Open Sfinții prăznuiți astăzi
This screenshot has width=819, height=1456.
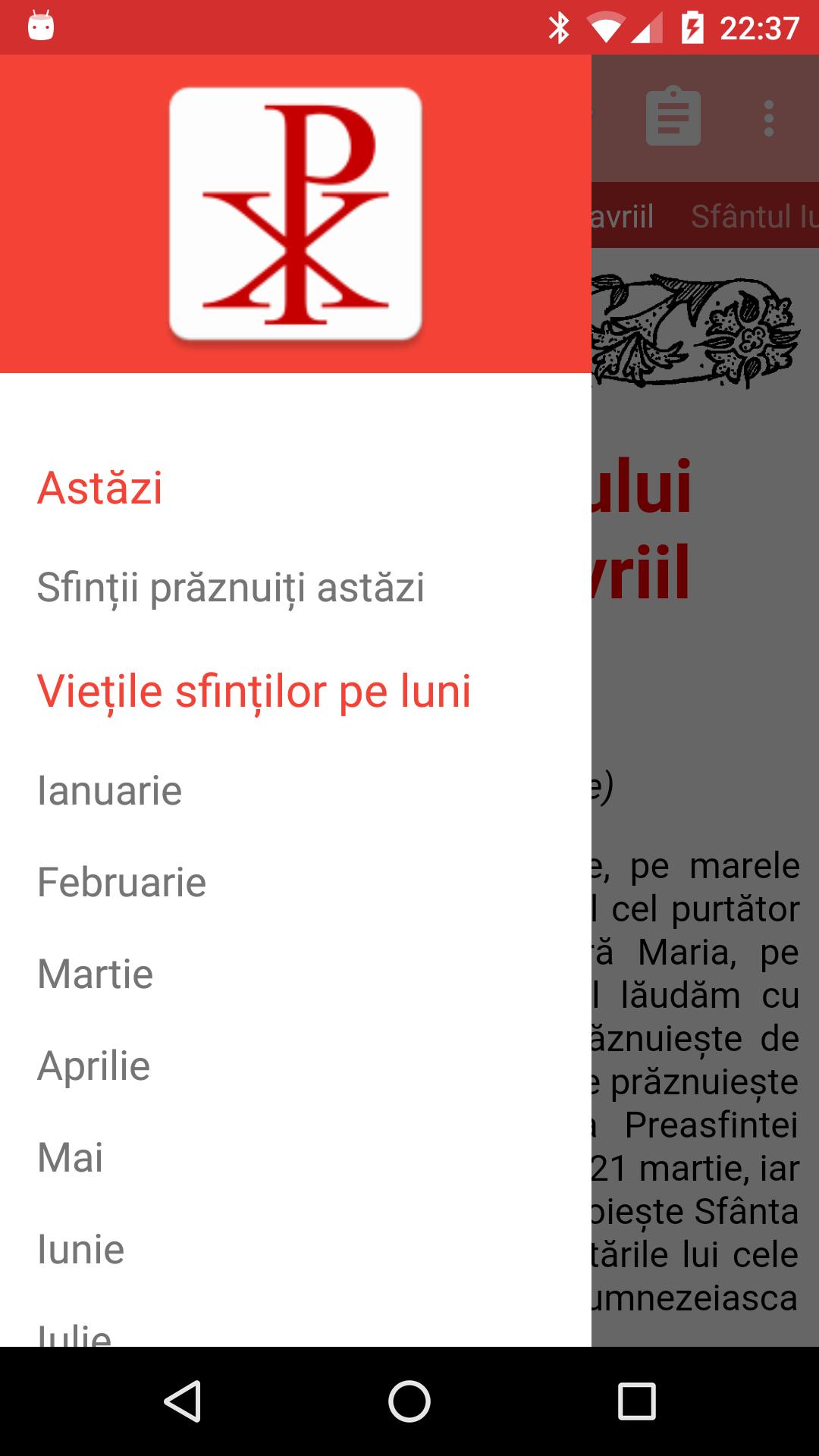(296, 588)
